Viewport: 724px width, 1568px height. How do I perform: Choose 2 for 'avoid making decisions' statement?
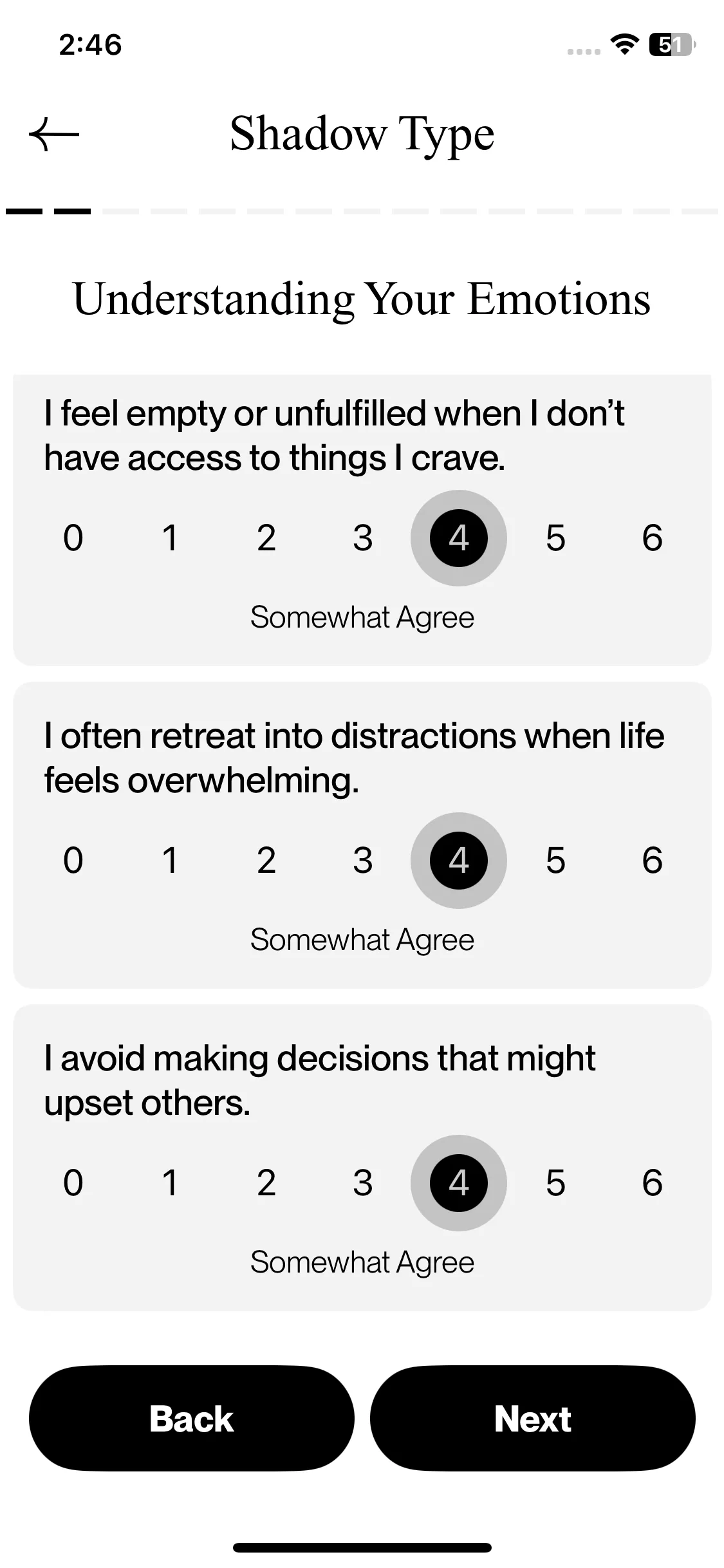point(266,1183)
